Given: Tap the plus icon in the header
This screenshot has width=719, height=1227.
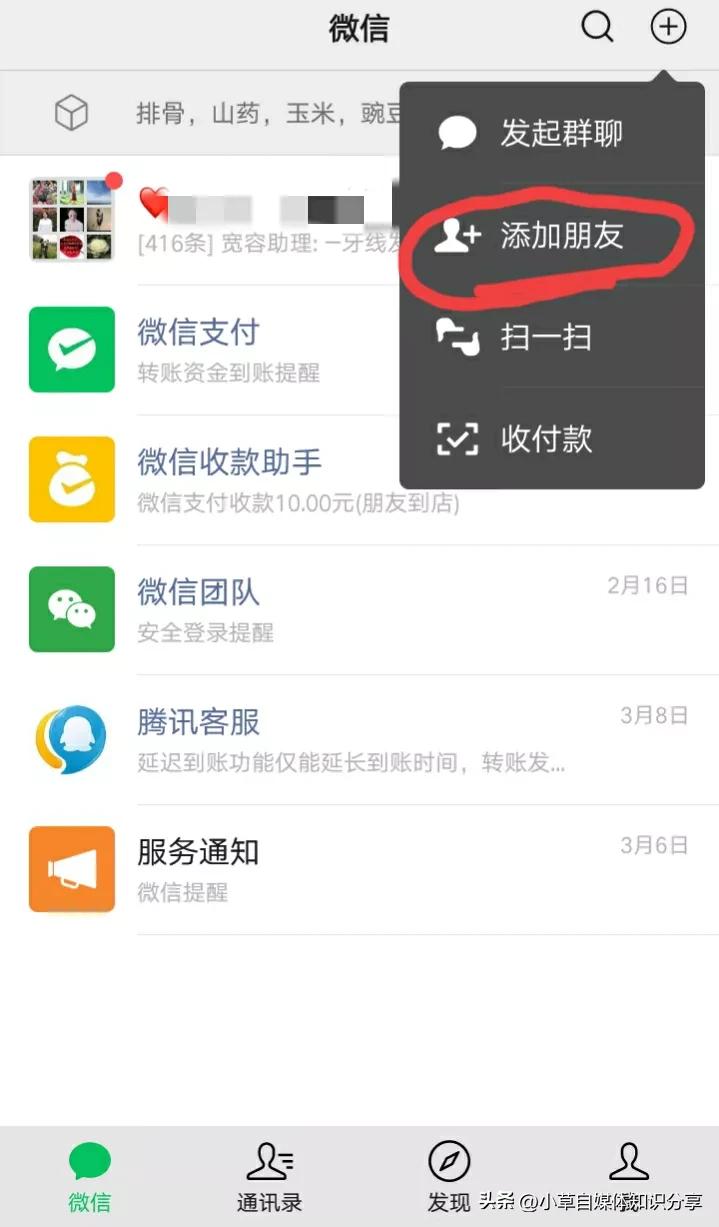Looking at the screenshot, I should [x=668, y=27].
